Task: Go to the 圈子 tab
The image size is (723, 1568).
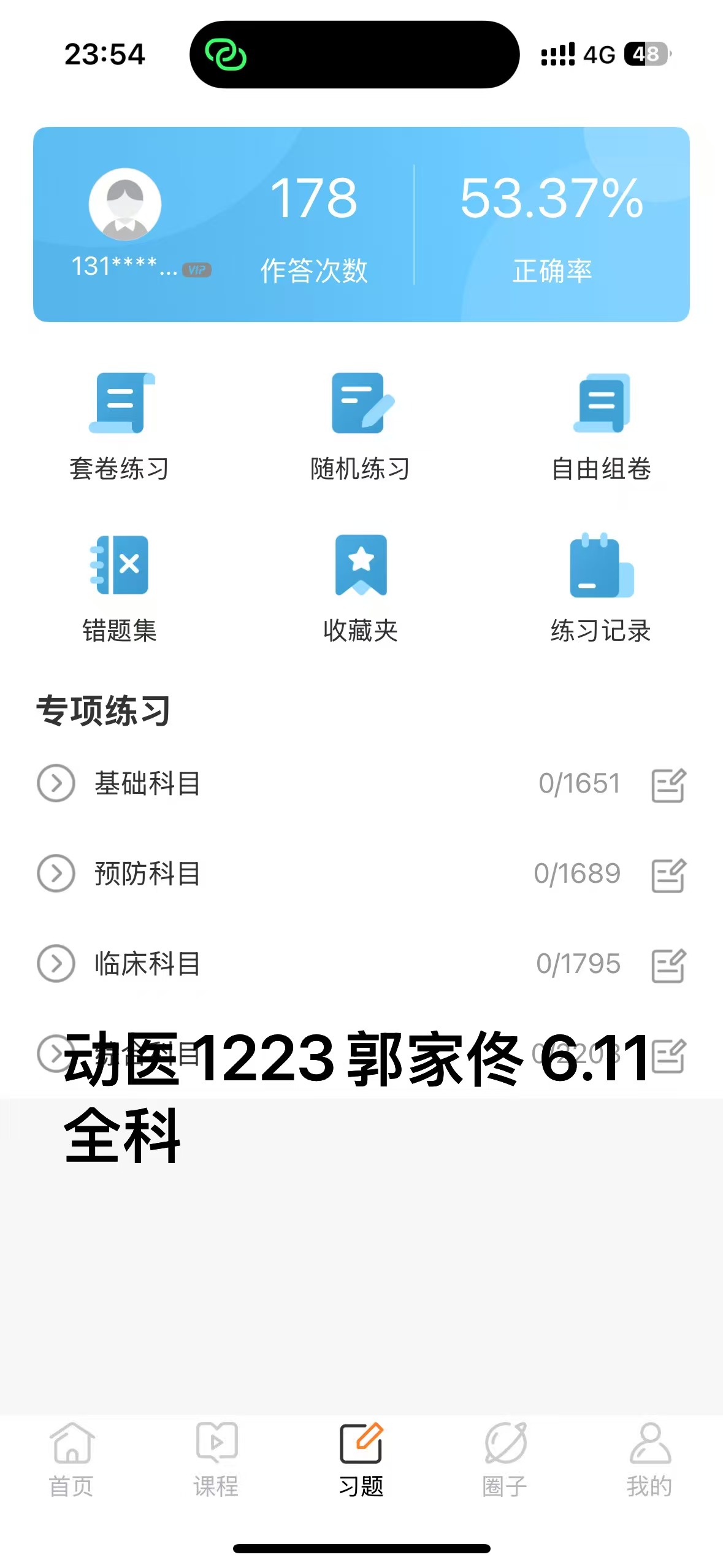Action: click(505, 1459)
